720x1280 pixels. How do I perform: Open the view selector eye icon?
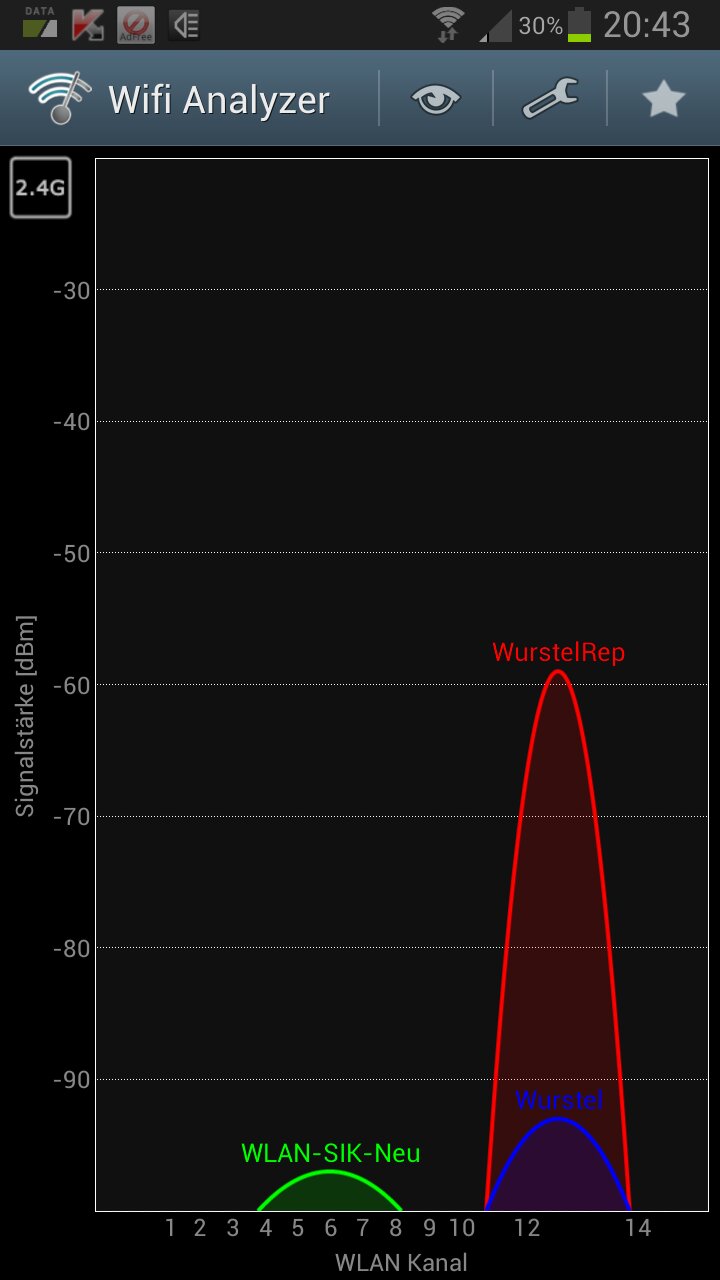(436, 99)
